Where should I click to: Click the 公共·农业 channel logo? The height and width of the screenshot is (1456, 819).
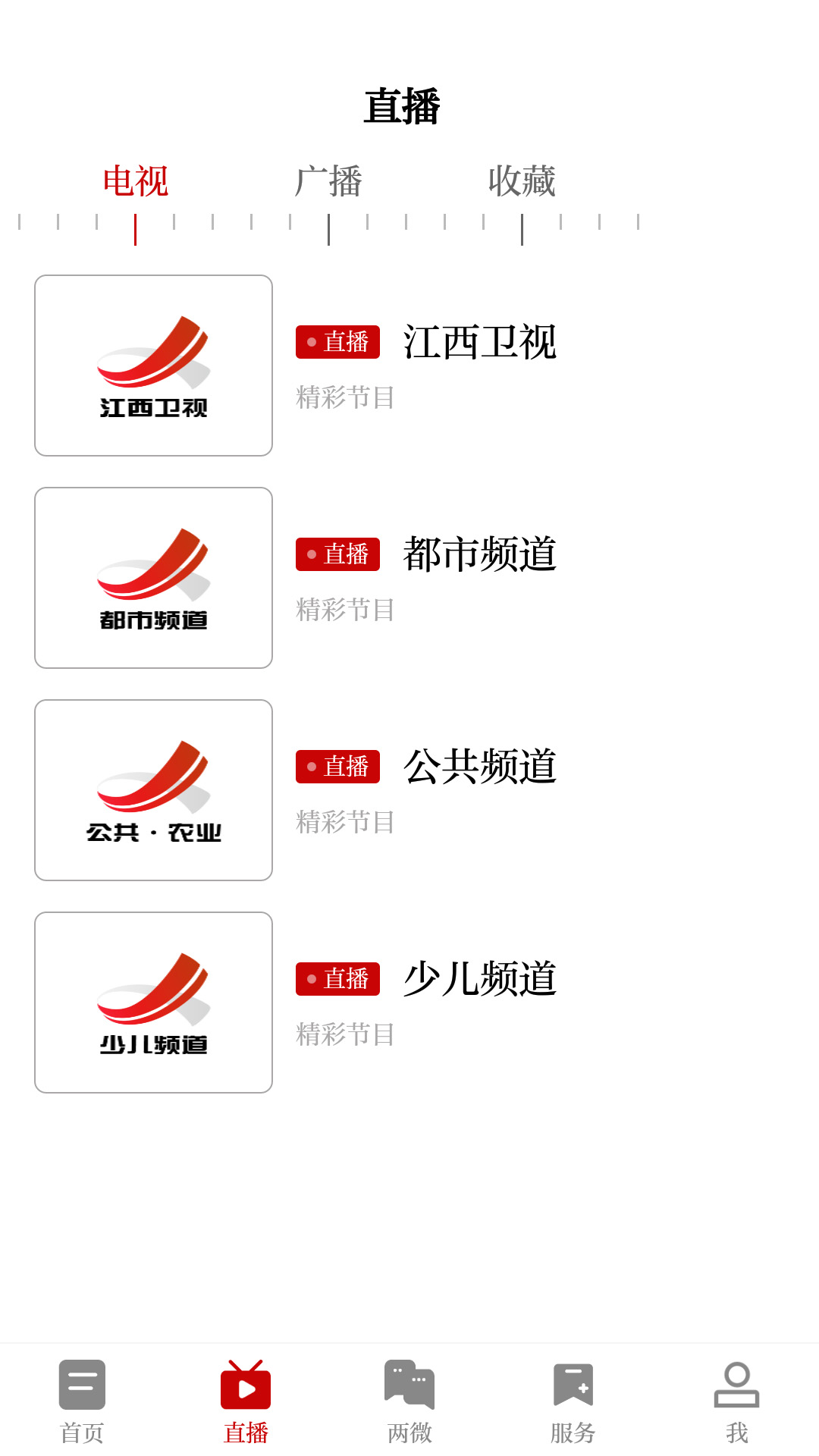coord(153,790)
